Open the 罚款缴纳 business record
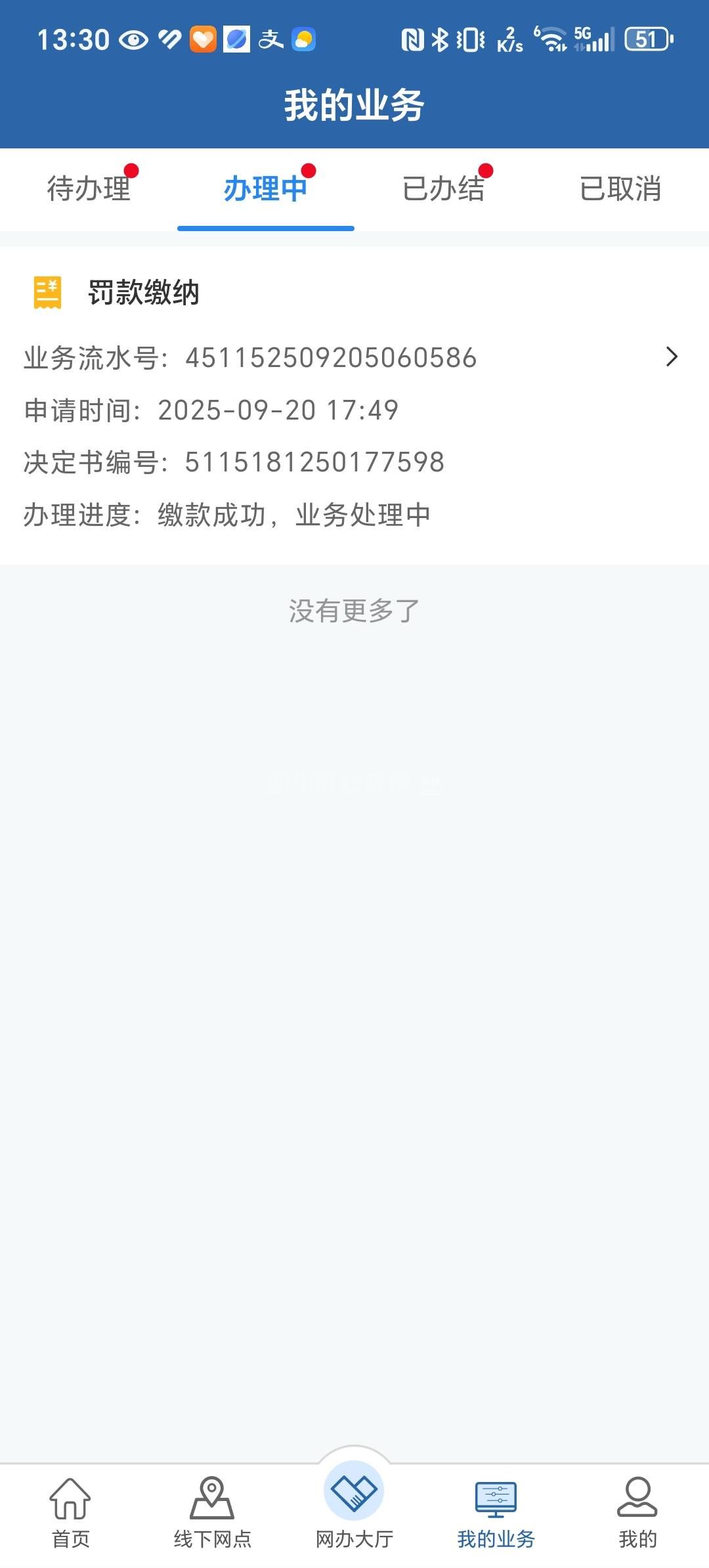Image resolution: width=709 pixels, height=1568 pixels. [x=354, y=404]
